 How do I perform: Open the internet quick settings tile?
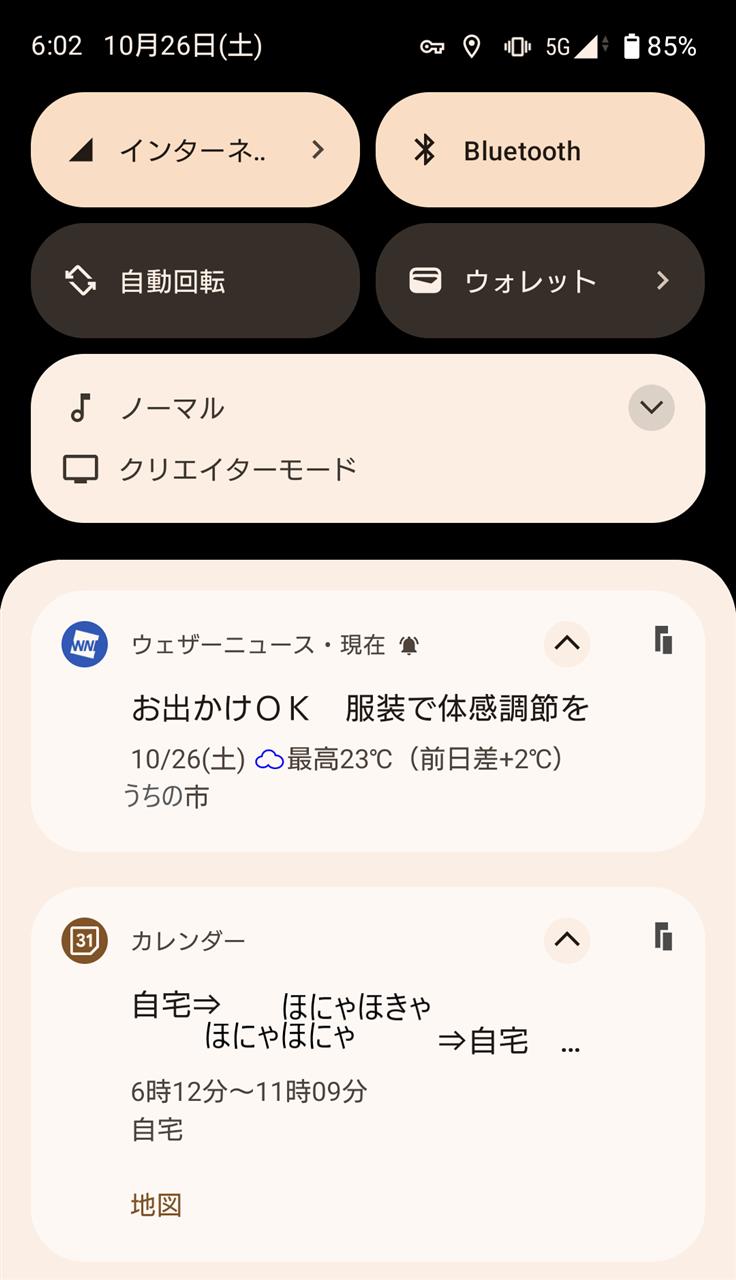coord(195,150)
